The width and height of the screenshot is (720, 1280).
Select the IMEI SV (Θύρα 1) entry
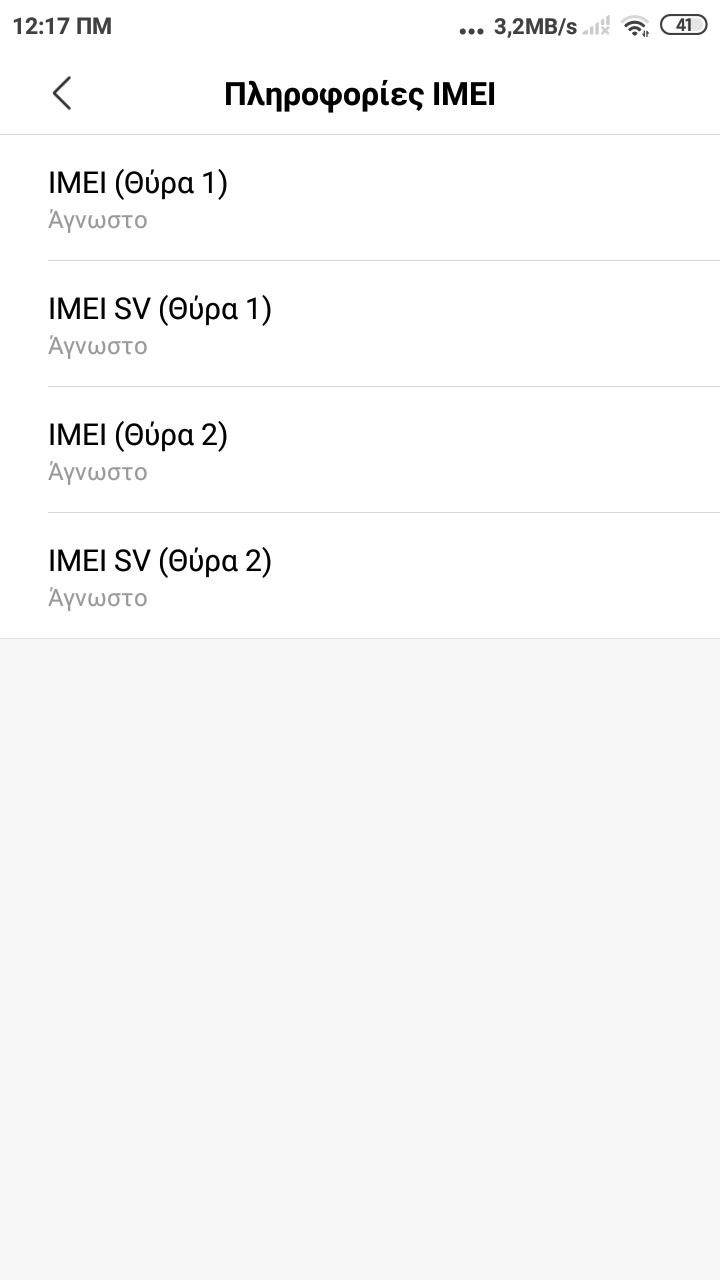360,324
